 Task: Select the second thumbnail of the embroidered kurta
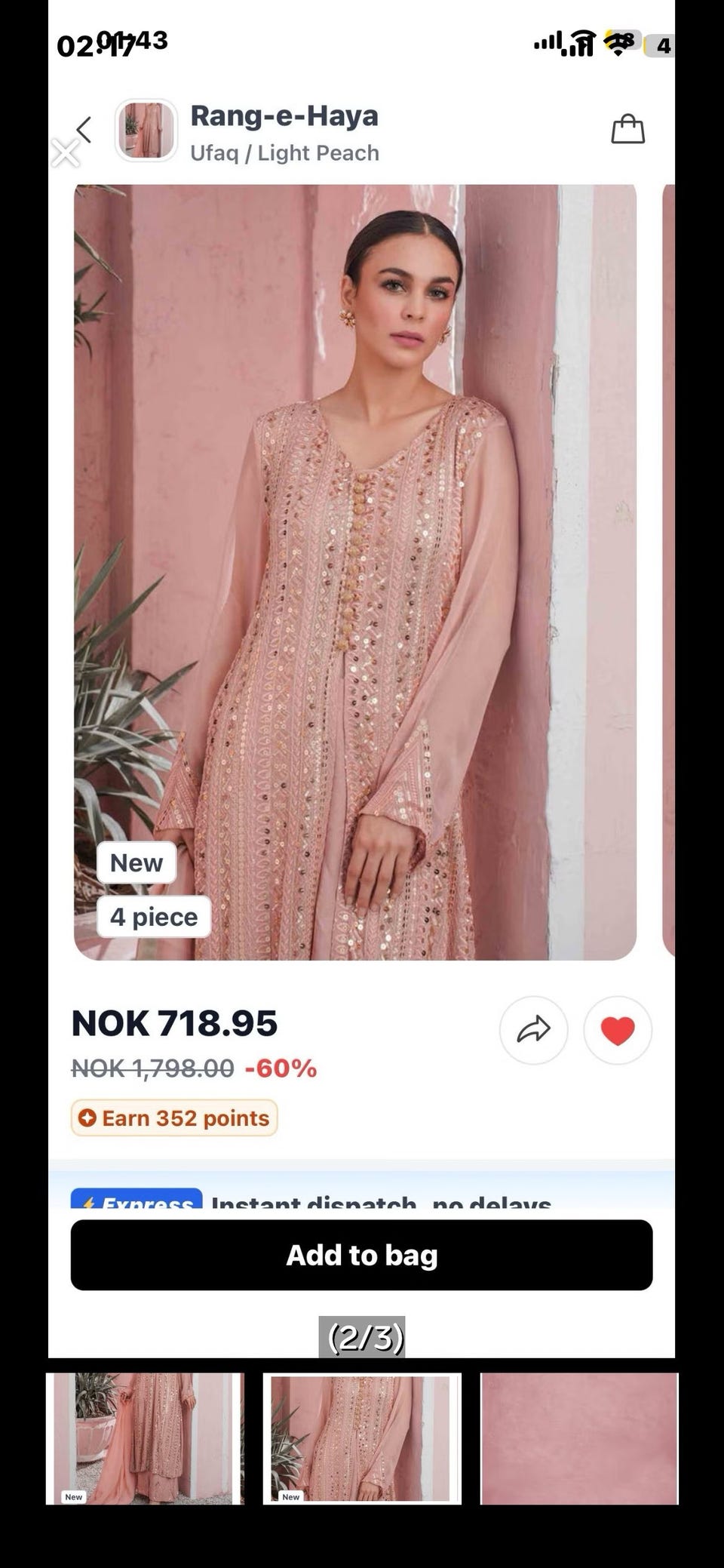coord(362,1438)
